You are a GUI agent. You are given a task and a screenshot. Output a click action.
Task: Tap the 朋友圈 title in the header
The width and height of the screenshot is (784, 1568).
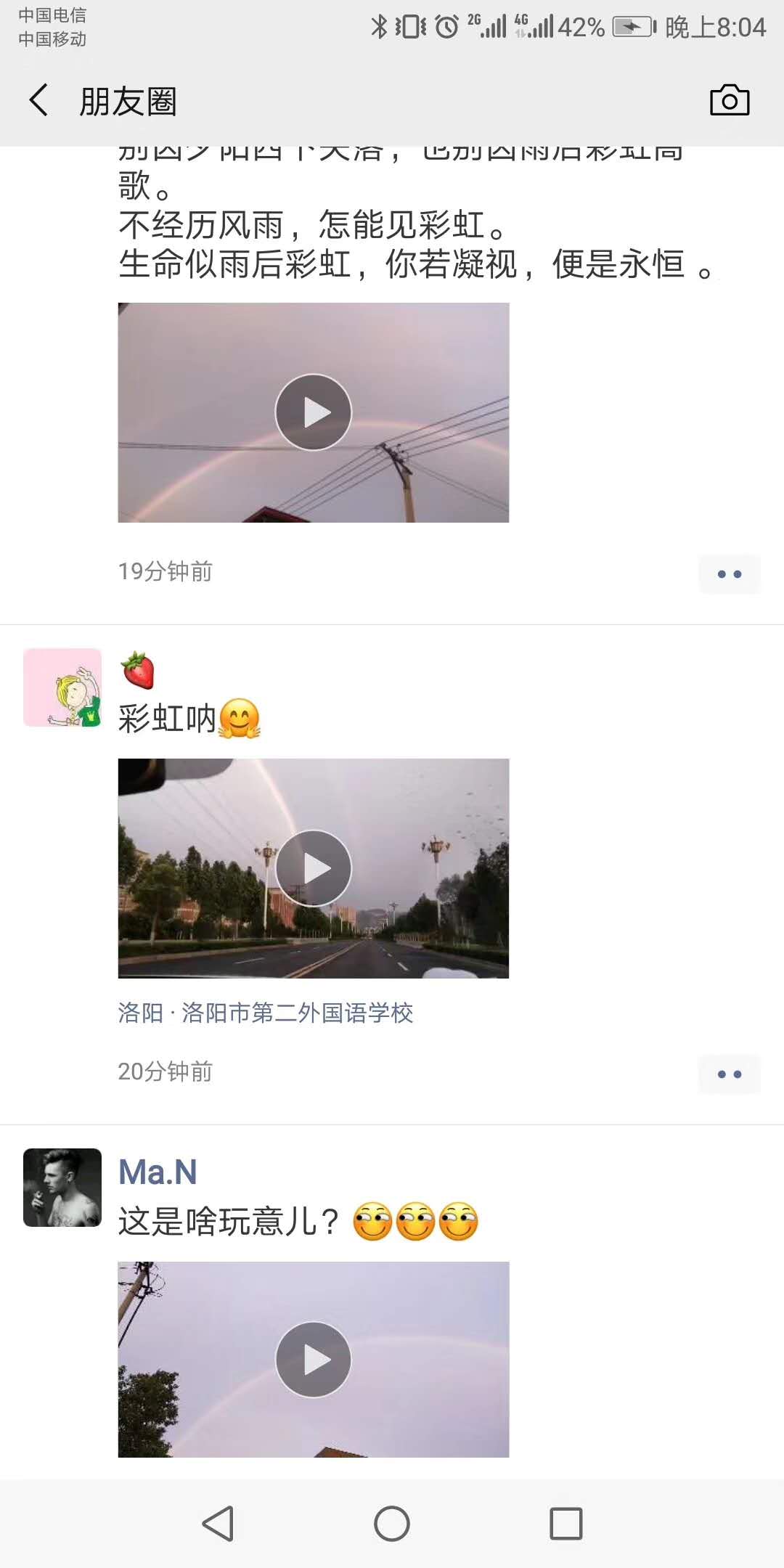pyautogui.click(x=128, y=101)
